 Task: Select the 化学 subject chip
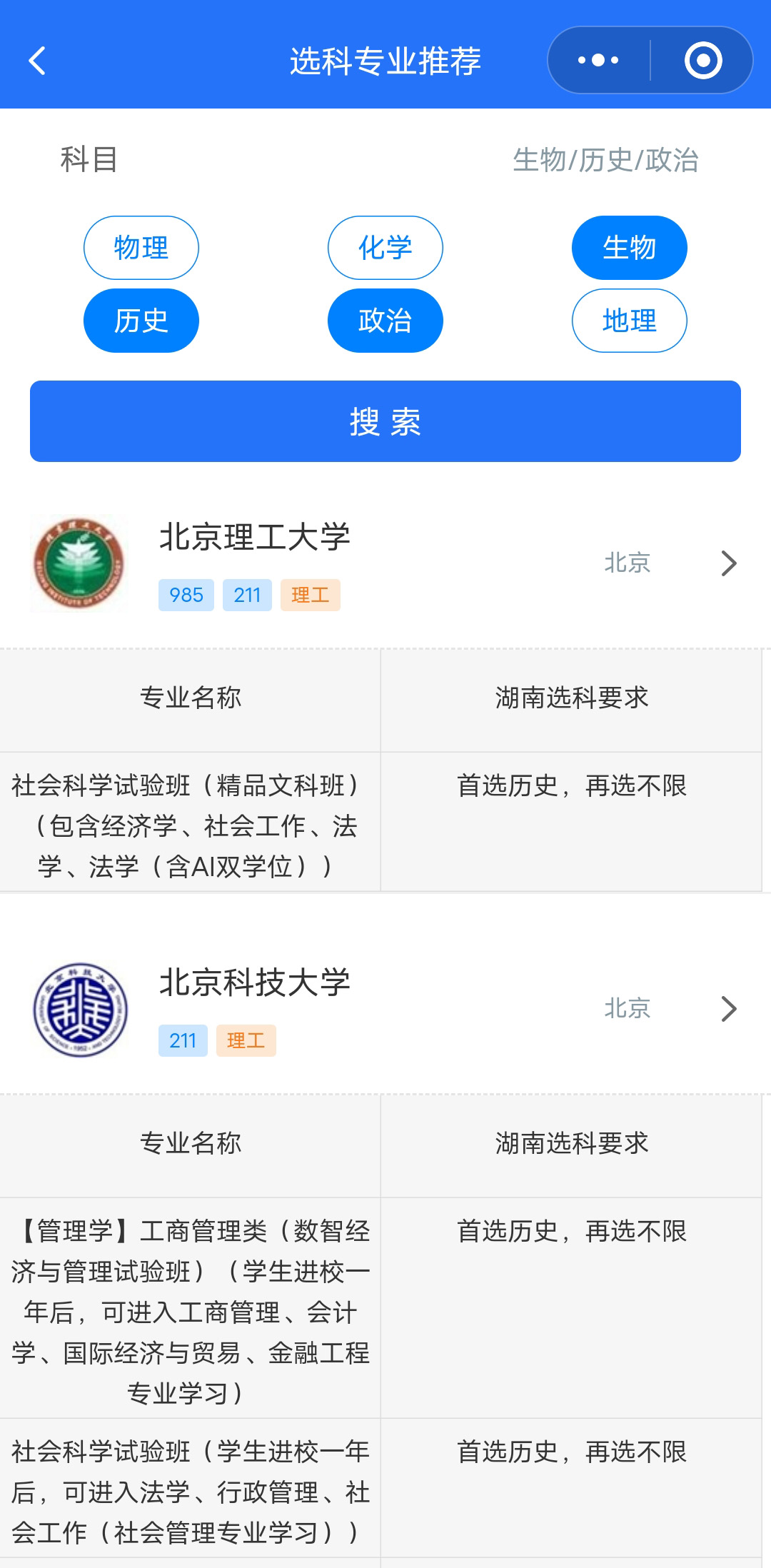point(385,248)
